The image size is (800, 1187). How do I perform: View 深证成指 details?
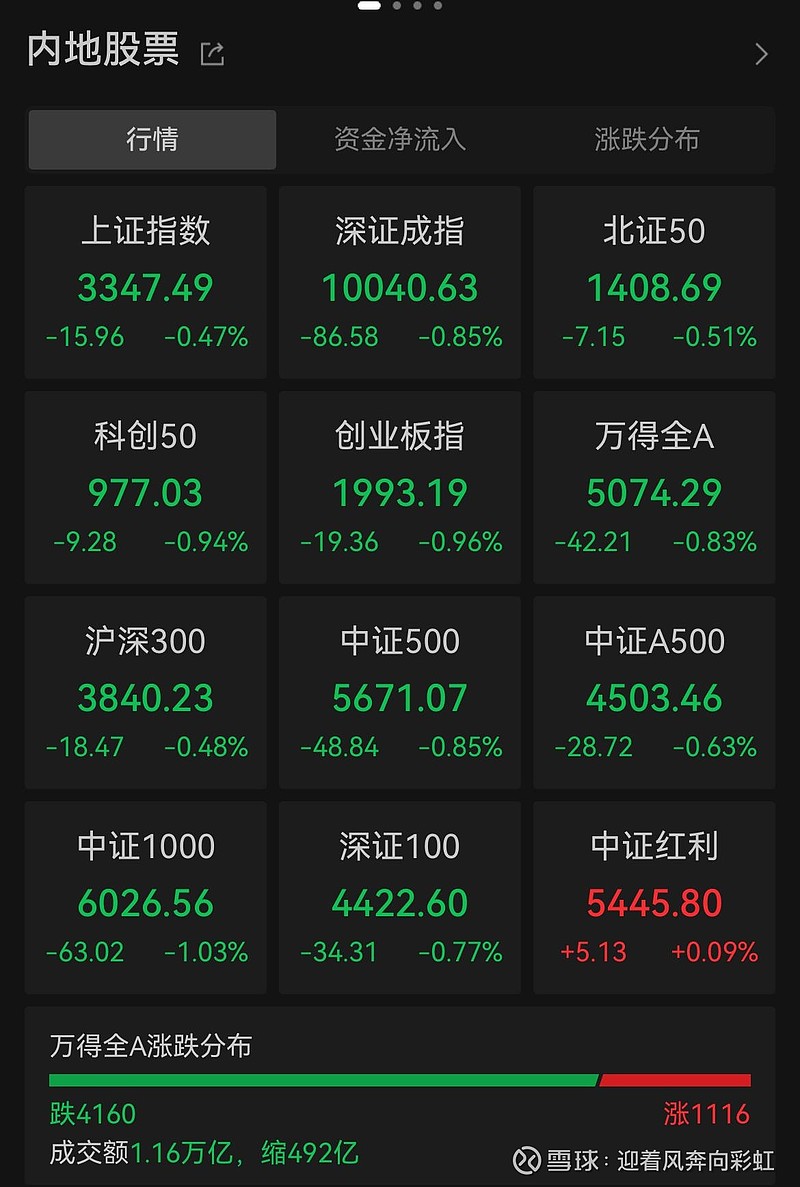[400, 282]
